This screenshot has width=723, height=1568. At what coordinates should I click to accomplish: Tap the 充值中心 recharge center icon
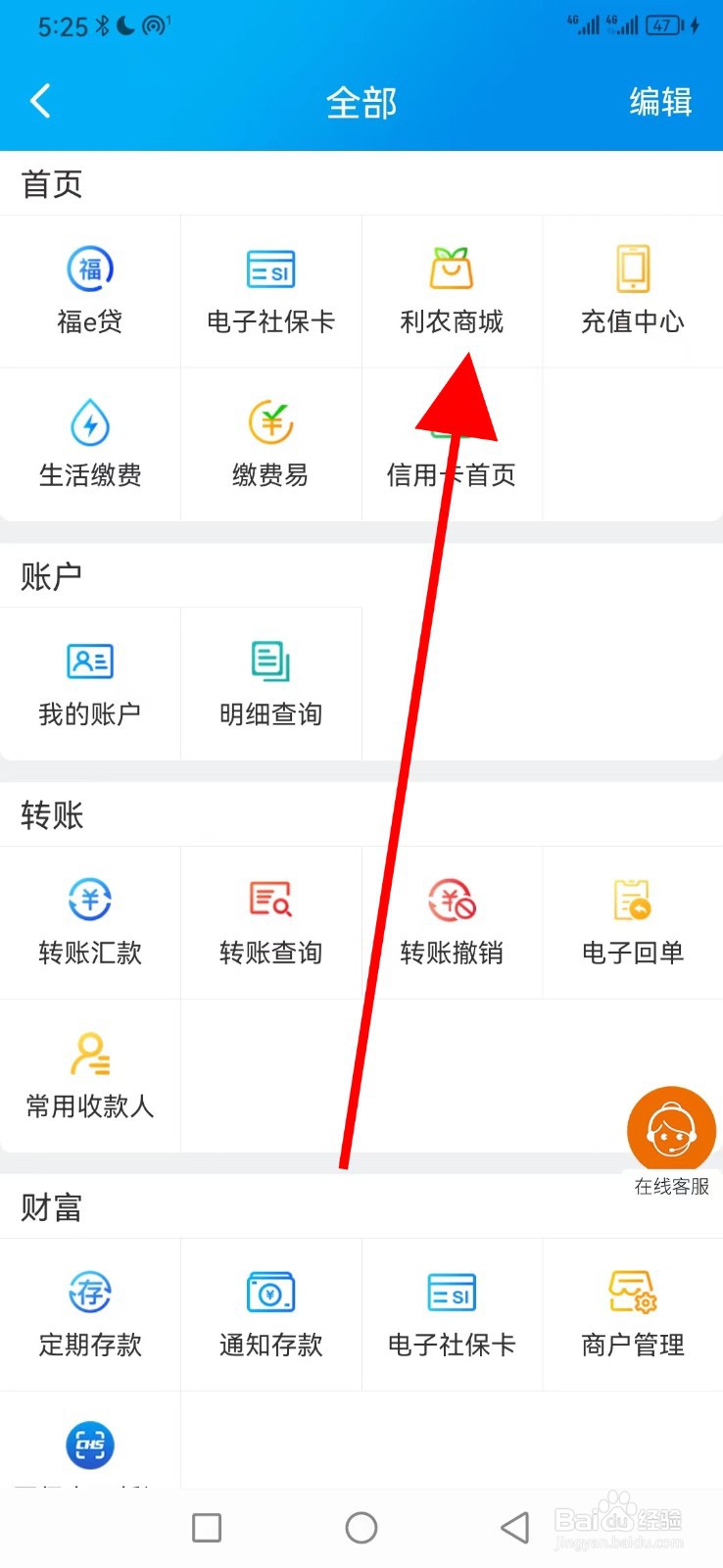point(632,289)
